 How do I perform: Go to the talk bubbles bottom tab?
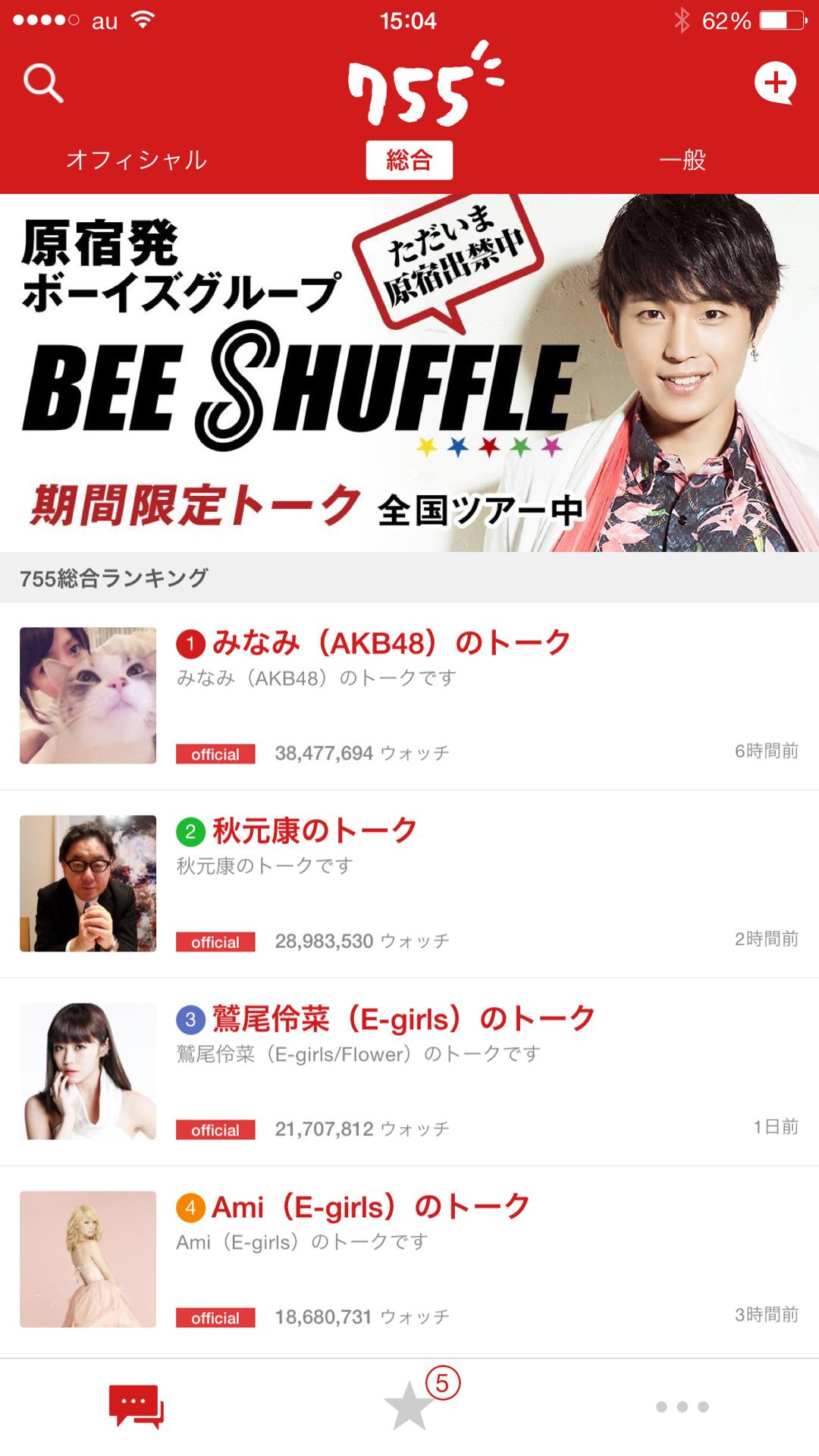[x=136, y=1407]
